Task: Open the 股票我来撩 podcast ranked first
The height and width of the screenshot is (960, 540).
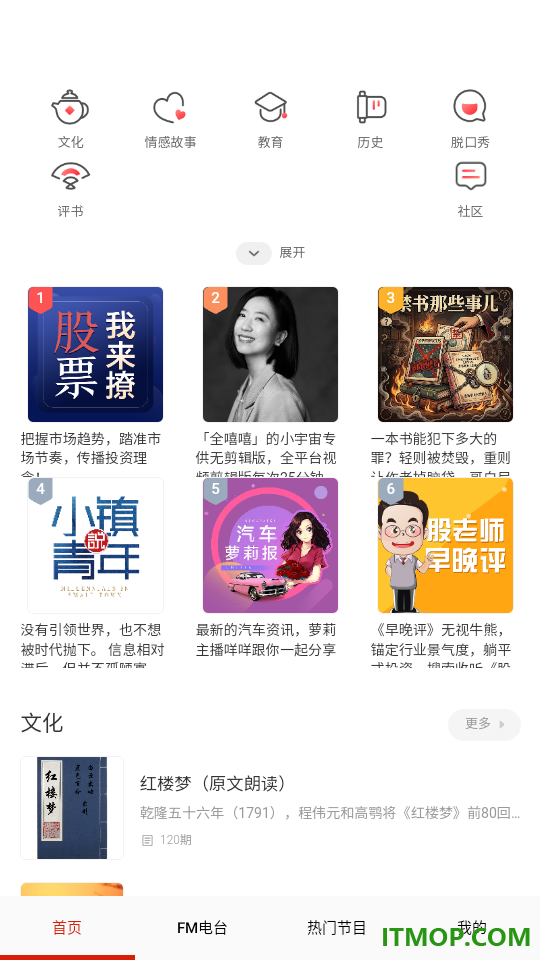Action: click(96, 354)
